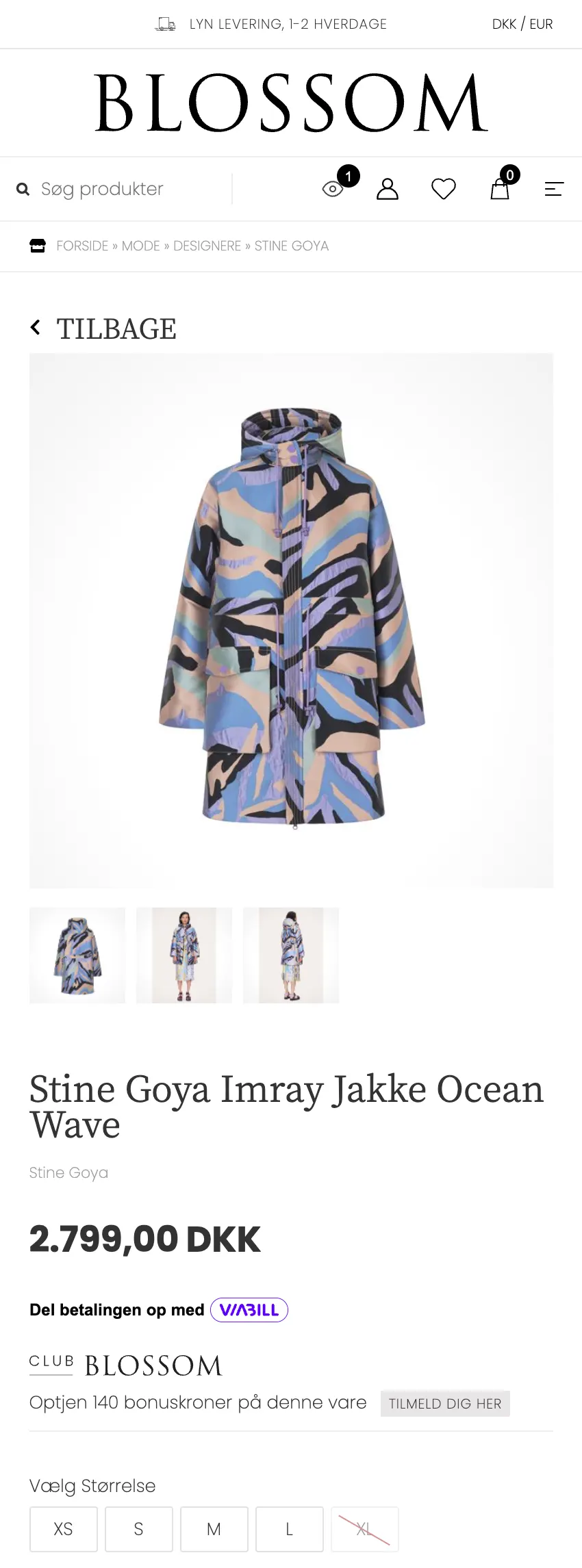Screen dimensions: 582x1568
Task: Open the user account icon
Action: pyautogui.click(x=388, y=189)
